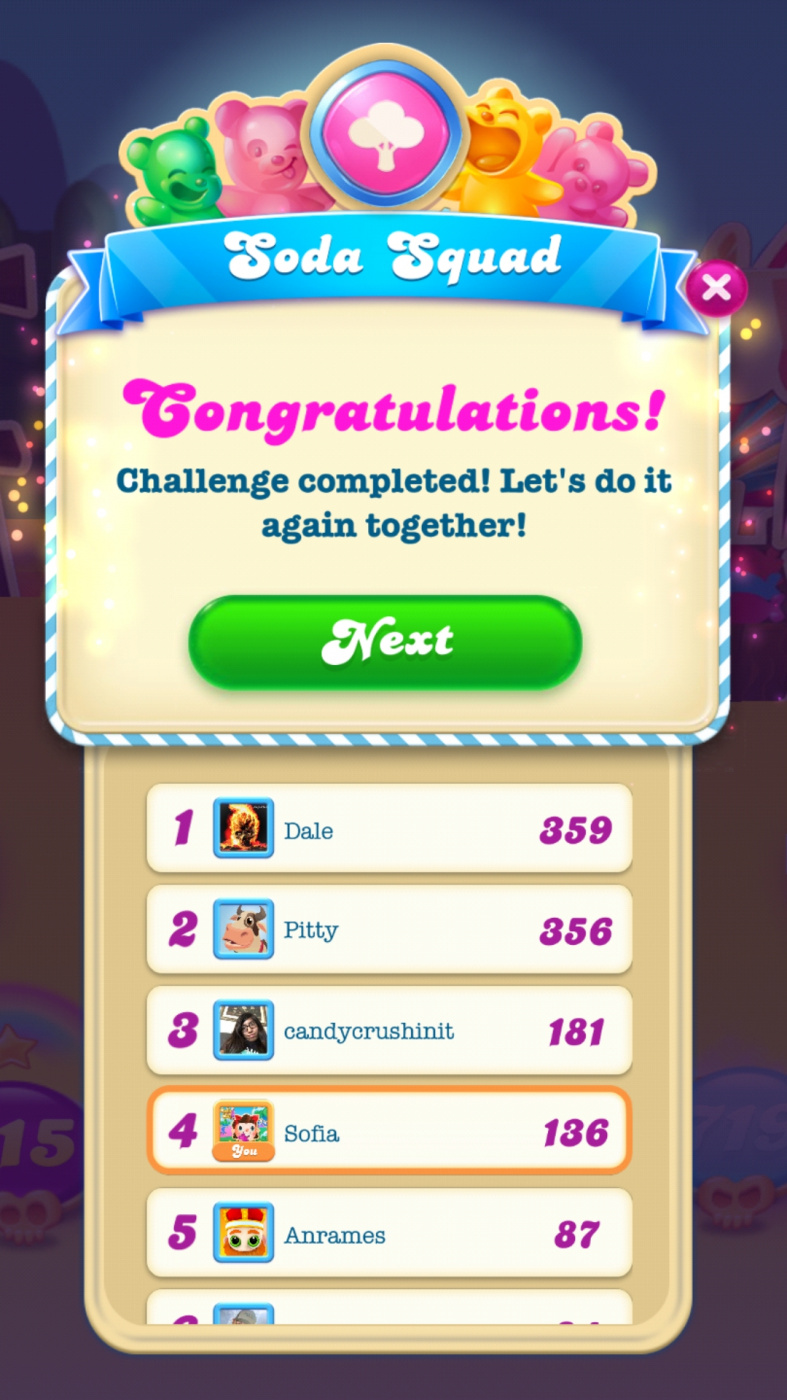View candycrushinit's squad entry

(389, 1031)
